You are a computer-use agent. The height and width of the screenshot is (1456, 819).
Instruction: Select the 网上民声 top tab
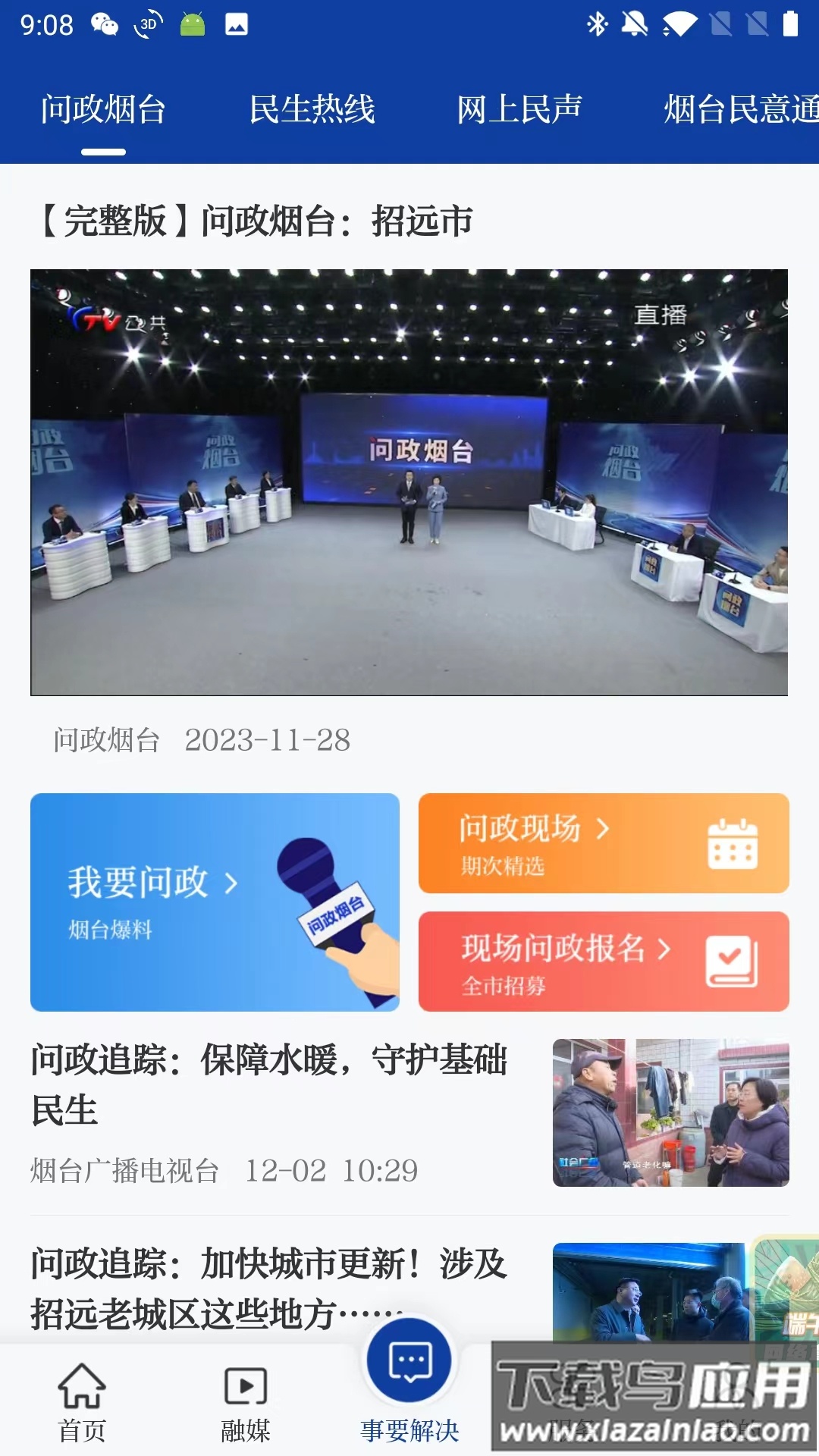tap(519, 109)
